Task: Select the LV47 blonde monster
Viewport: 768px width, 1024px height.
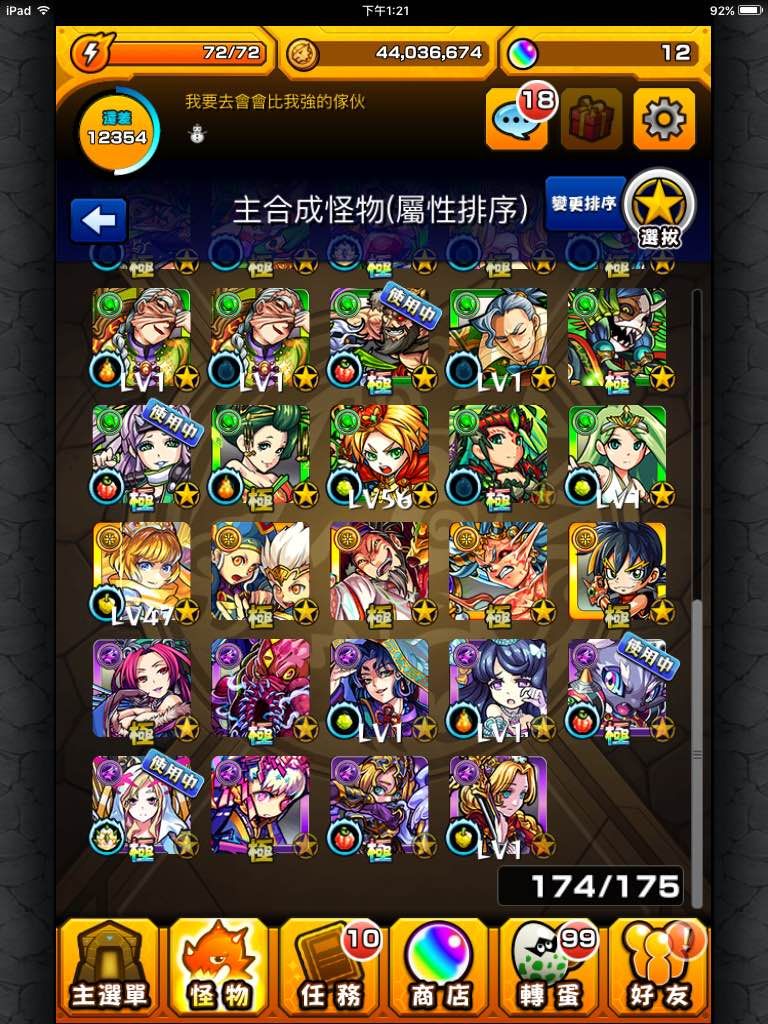Action: (141, 572)
